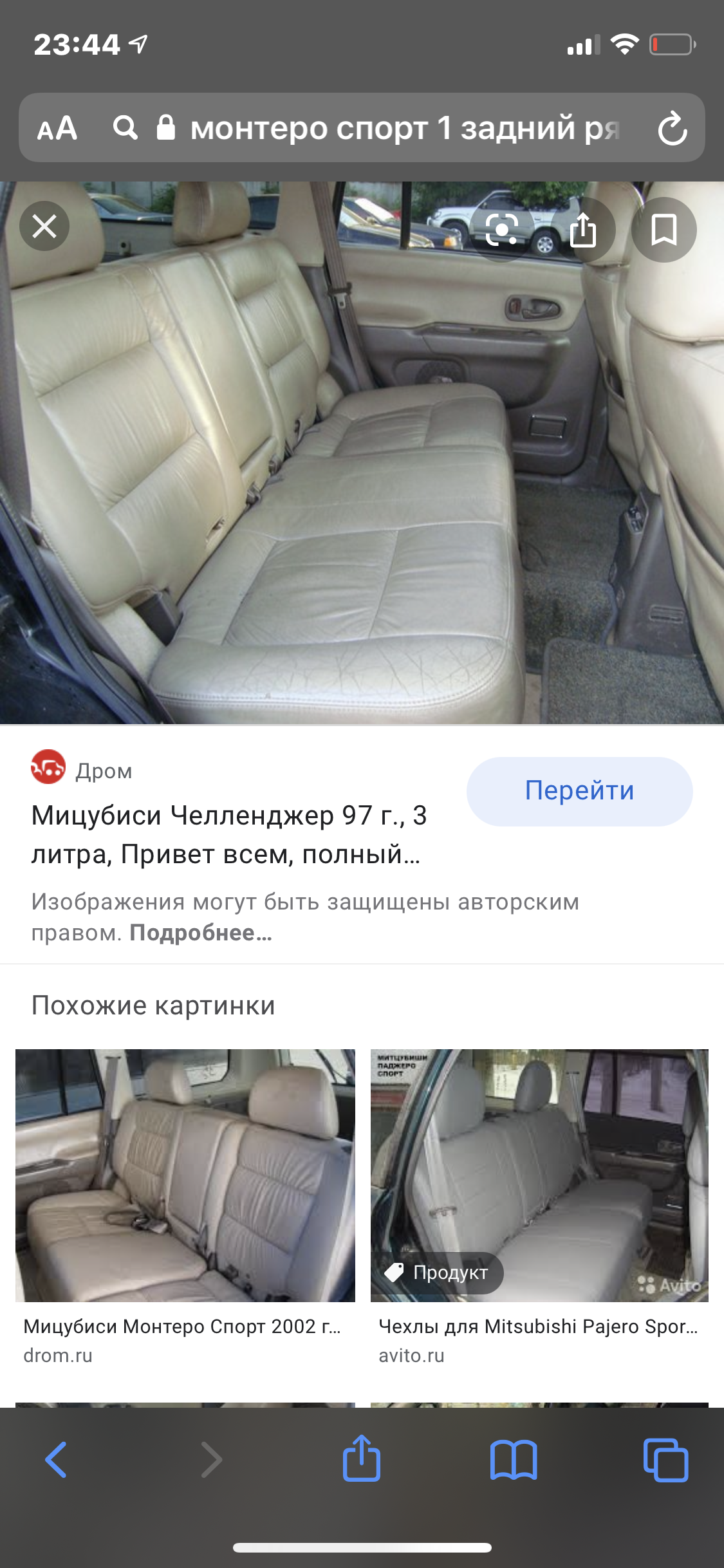Open Чехлы для Mitsubishi Pajero Sport image

(539, 1175)
